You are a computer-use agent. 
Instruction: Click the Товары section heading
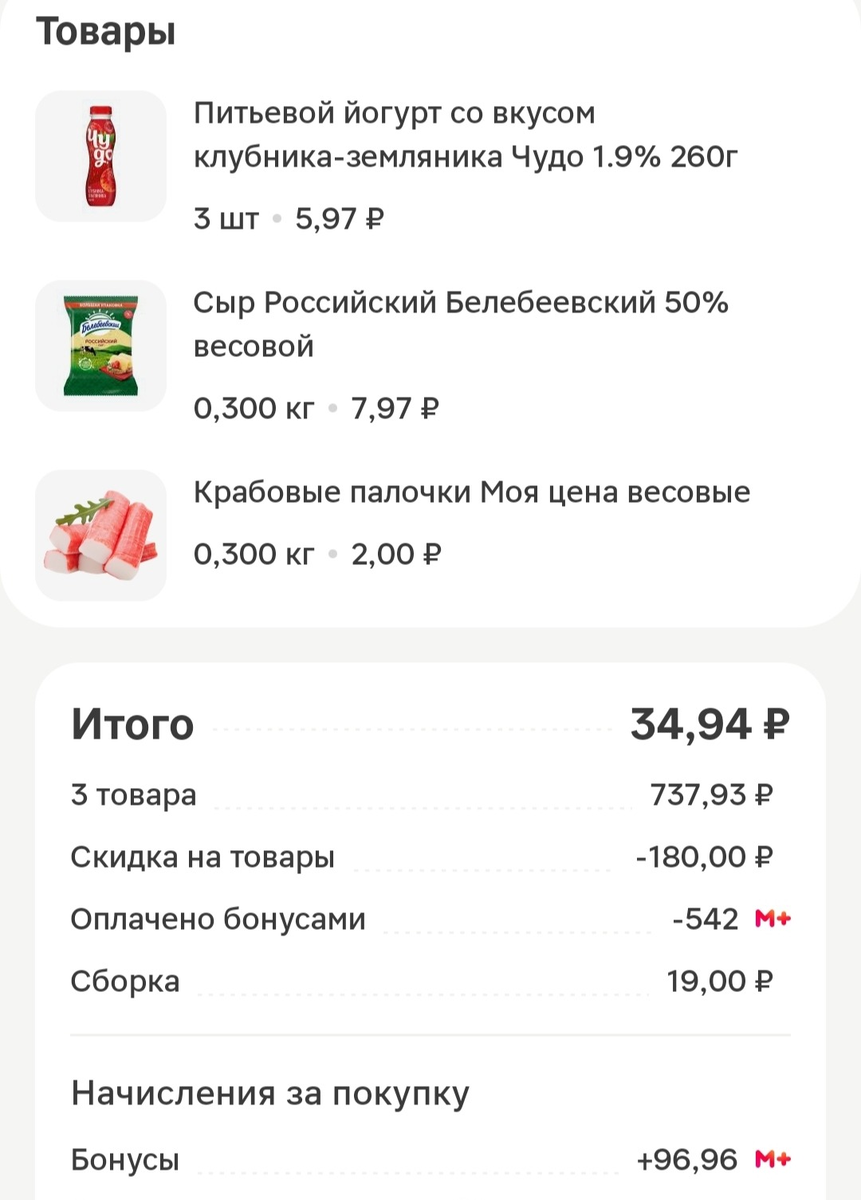106,30
